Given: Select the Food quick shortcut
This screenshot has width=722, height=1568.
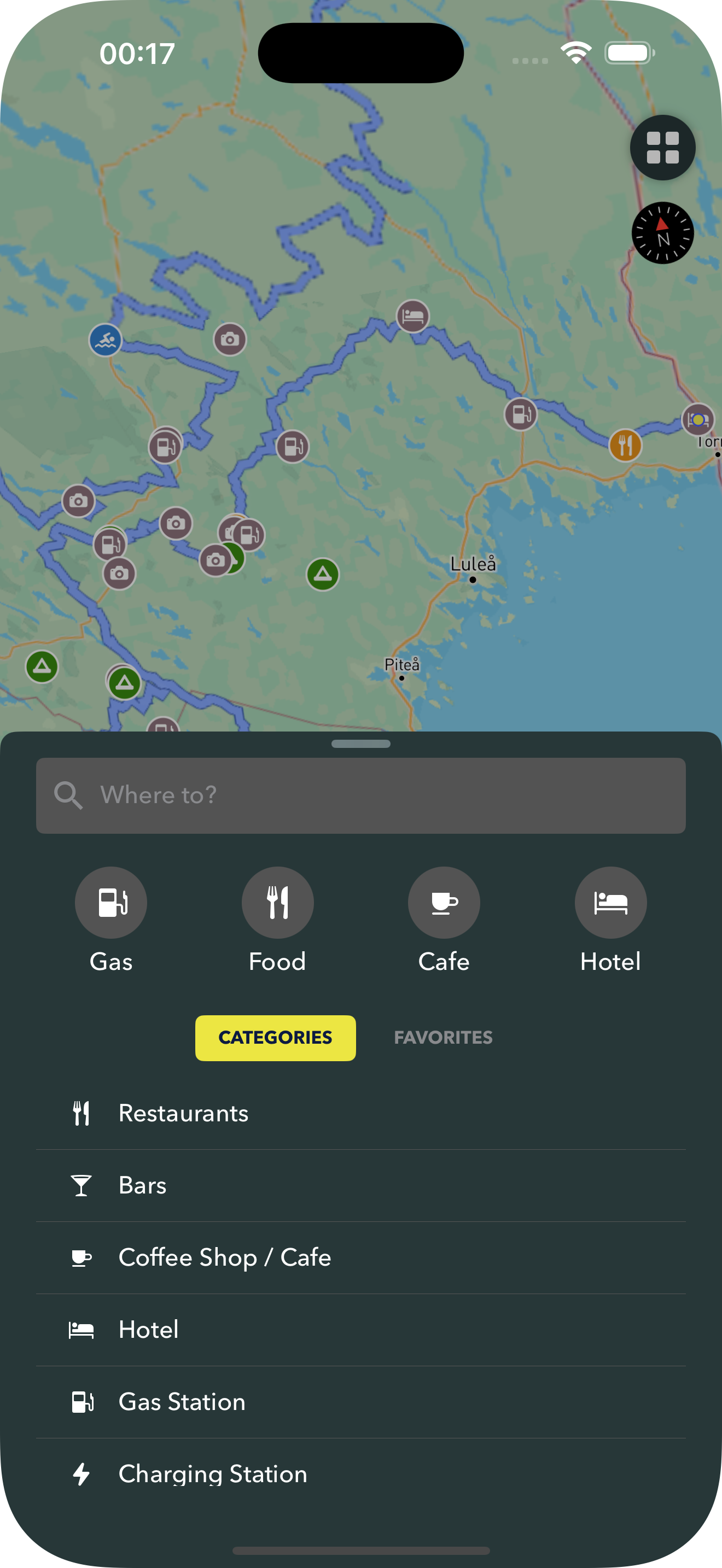Looking at the screenshot, I should pyautogui.click(x=278, y=902).
